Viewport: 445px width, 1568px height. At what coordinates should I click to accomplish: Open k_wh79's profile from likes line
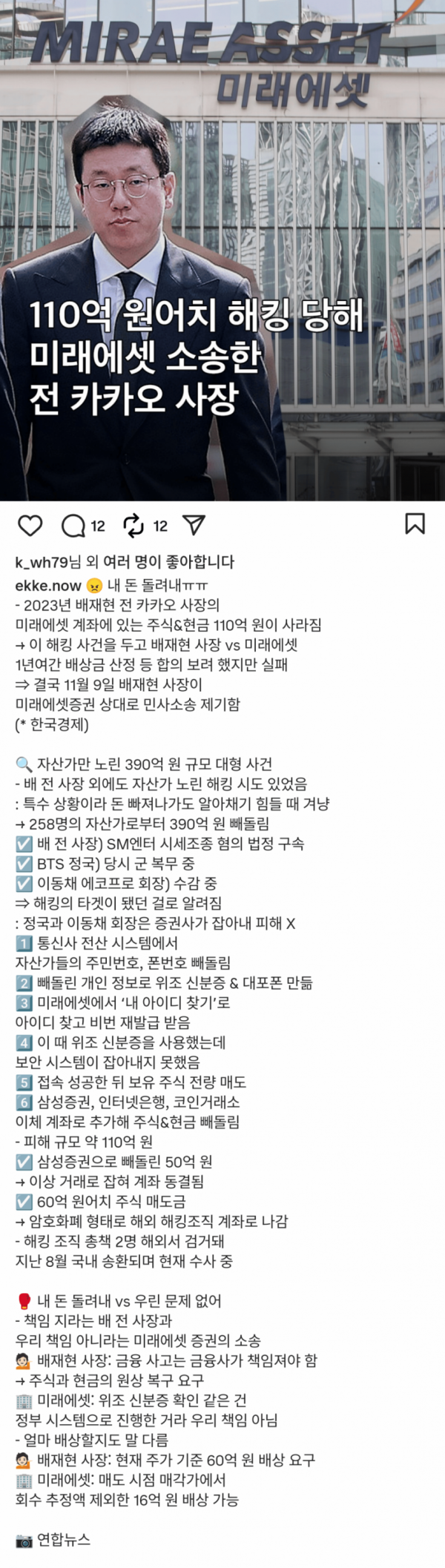click(x=41, y=562)
